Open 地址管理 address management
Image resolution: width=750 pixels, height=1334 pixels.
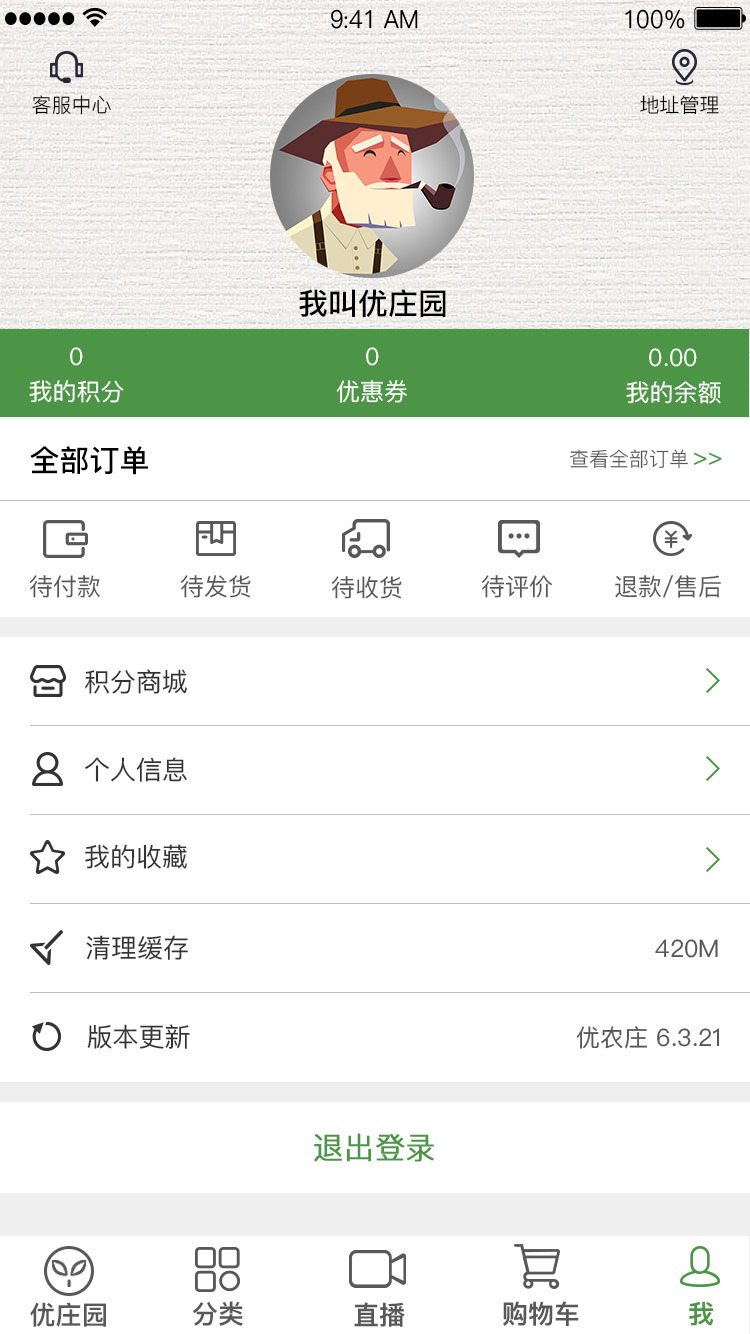(680, 83)
